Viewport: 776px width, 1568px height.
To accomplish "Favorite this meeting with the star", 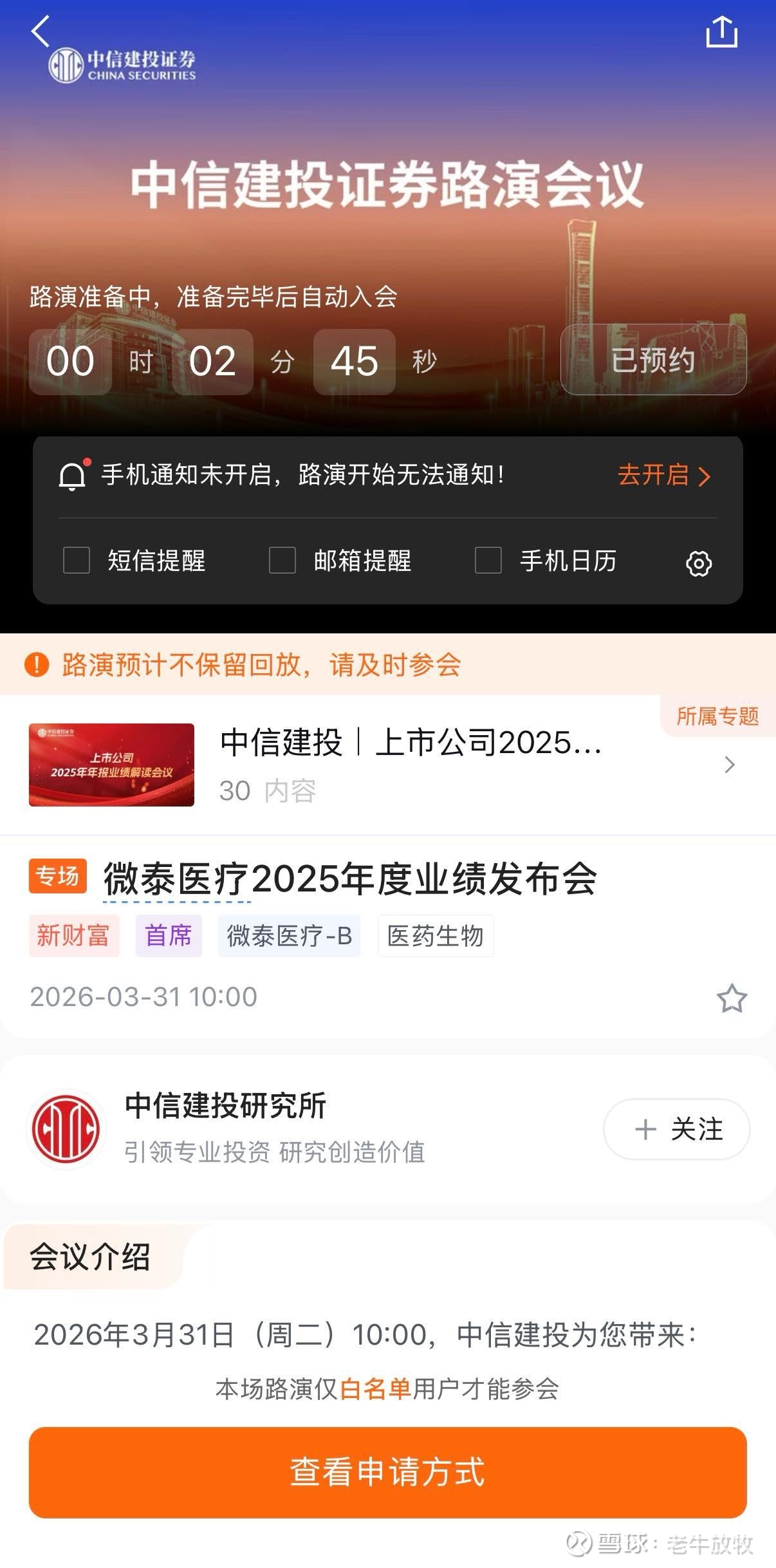I will coord(732,998).
